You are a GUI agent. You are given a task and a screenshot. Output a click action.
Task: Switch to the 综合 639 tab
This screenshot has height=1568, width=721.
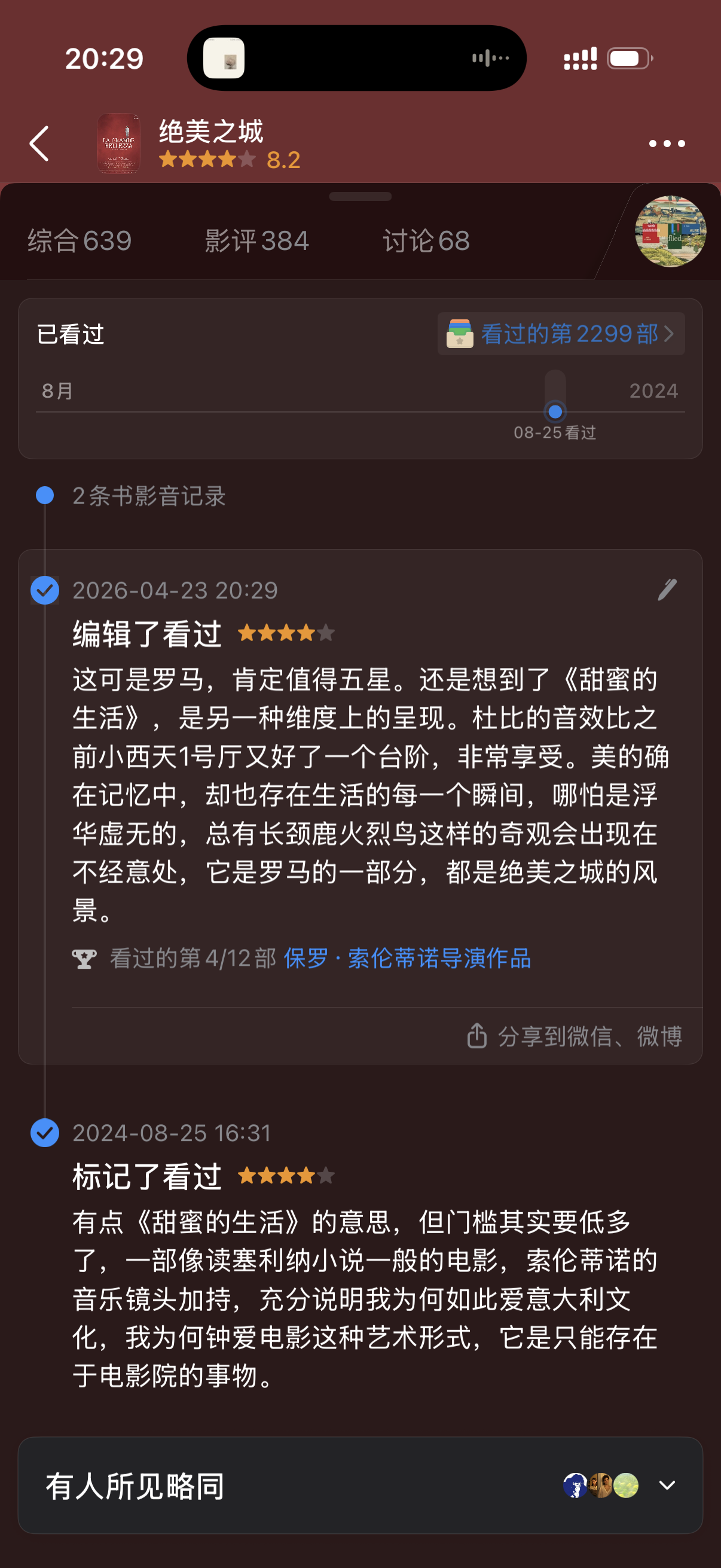tap(80, 241)
